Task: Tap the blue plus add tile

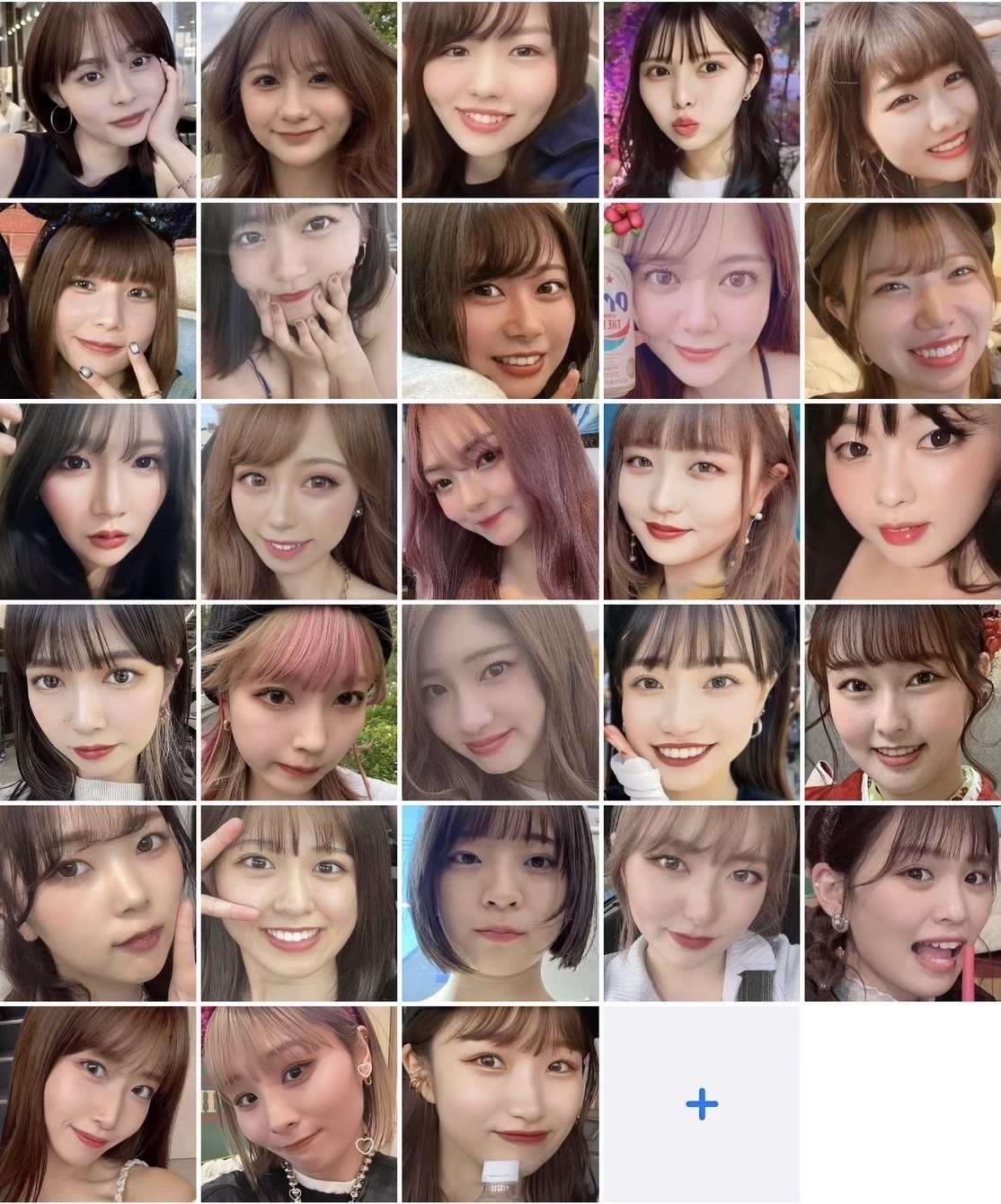Action: coord(701,1103)
